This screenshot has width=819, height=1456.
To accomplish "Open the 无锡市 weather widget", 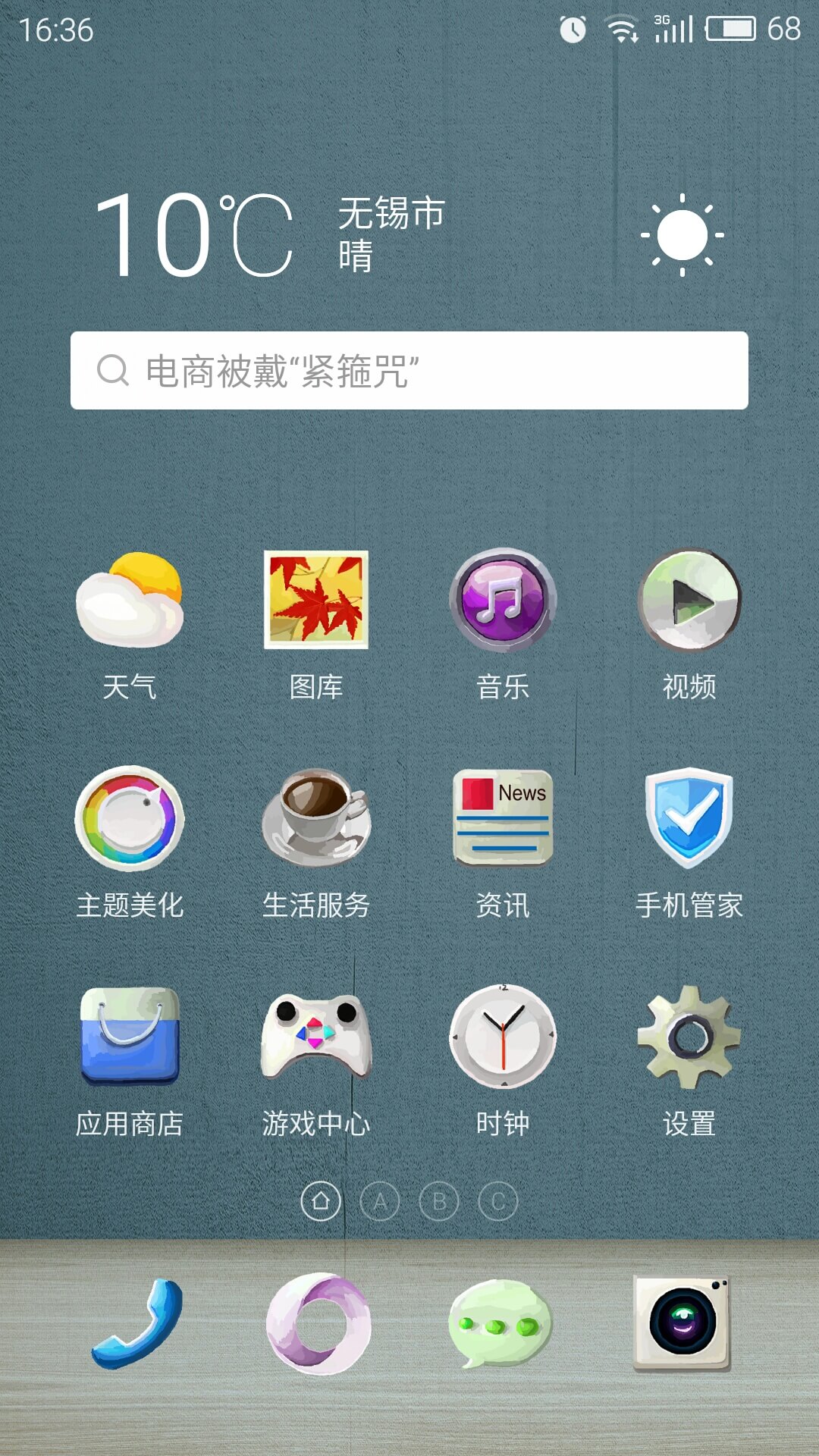I will [x=409, y=234].
